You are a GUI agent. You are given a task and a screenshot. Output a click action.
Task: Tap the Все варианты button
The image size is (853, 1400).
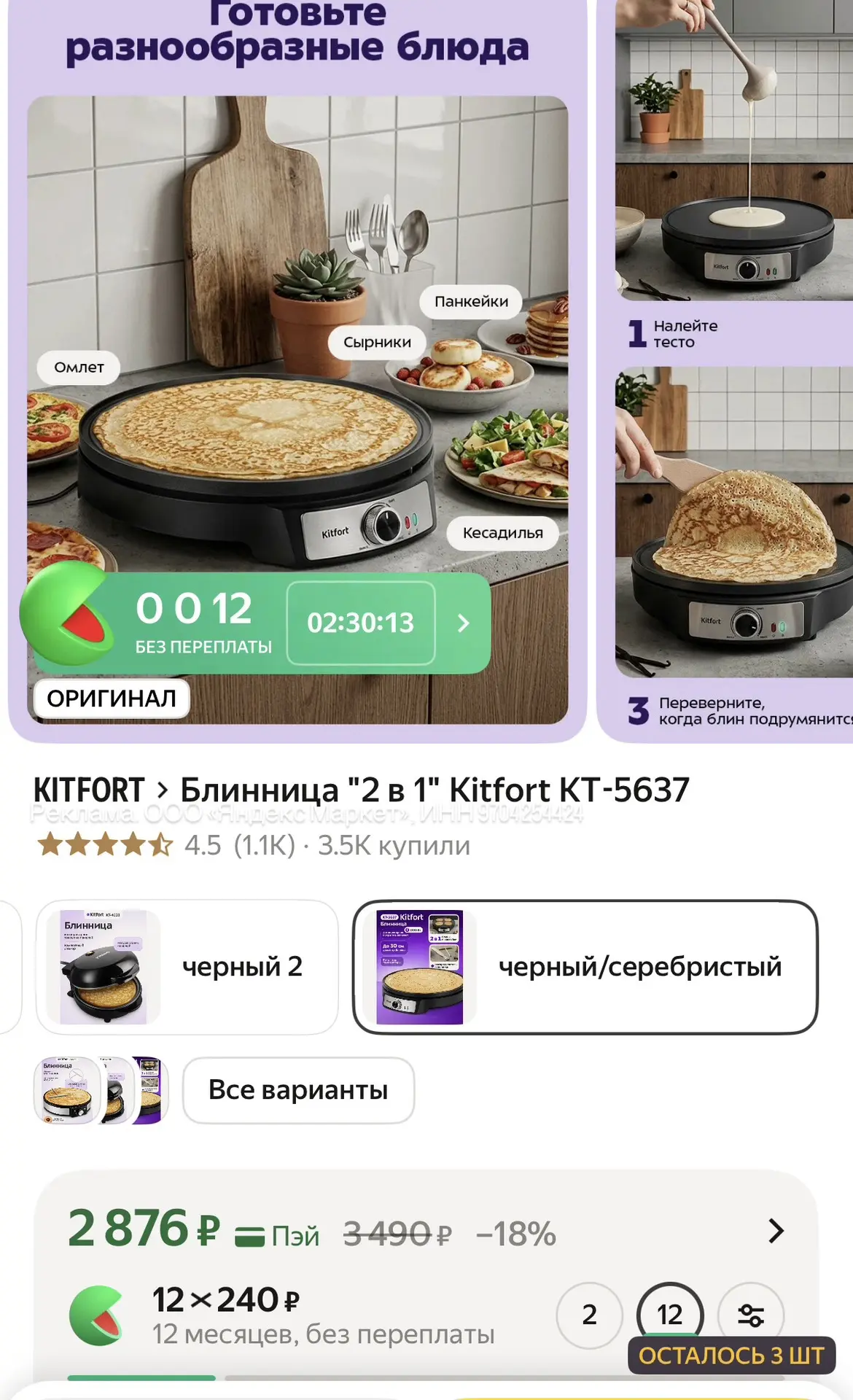click(x=298, y=1090)
